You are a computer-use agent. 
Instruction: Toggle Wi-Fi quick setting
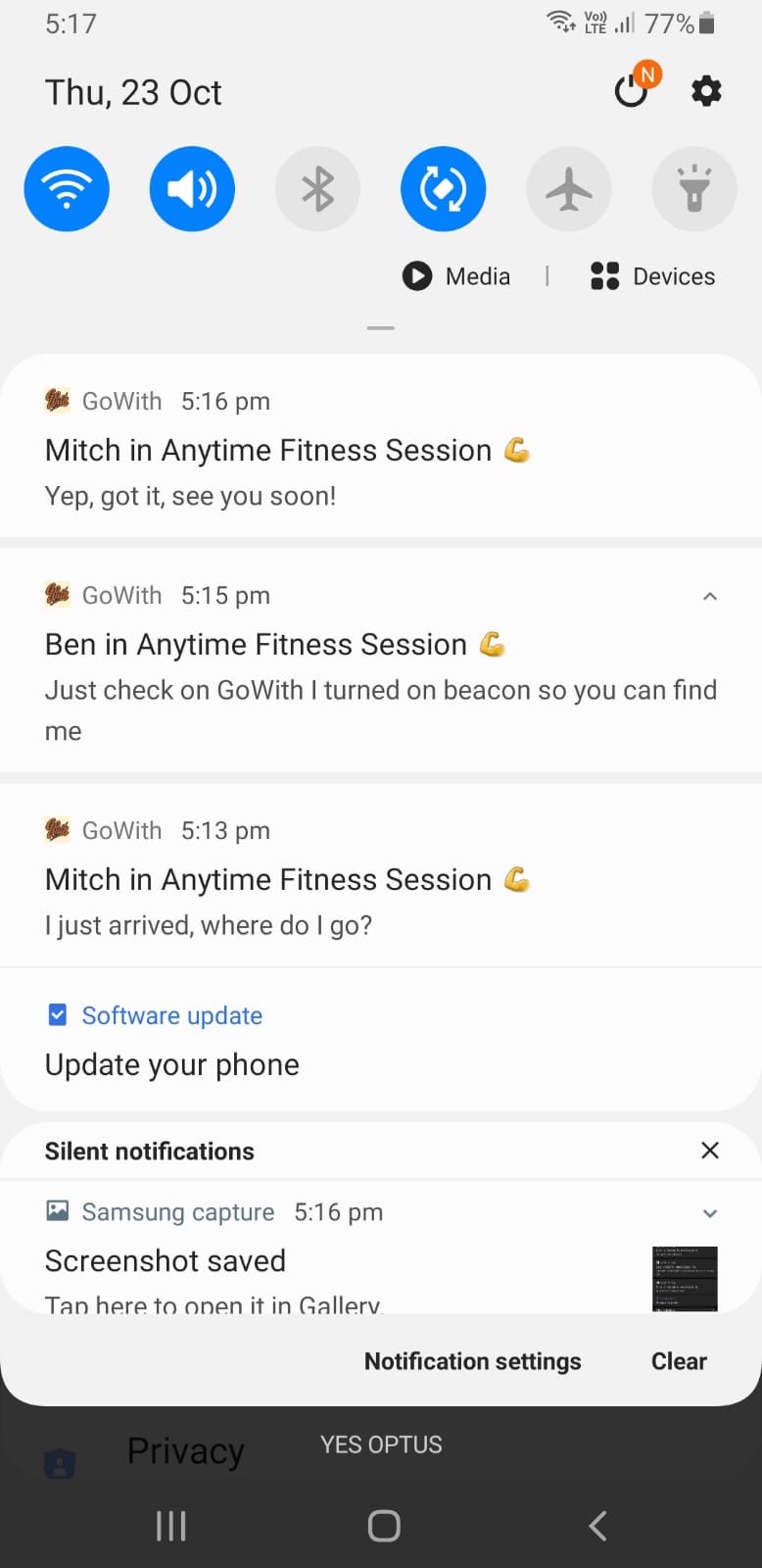(x=67, y=189)
